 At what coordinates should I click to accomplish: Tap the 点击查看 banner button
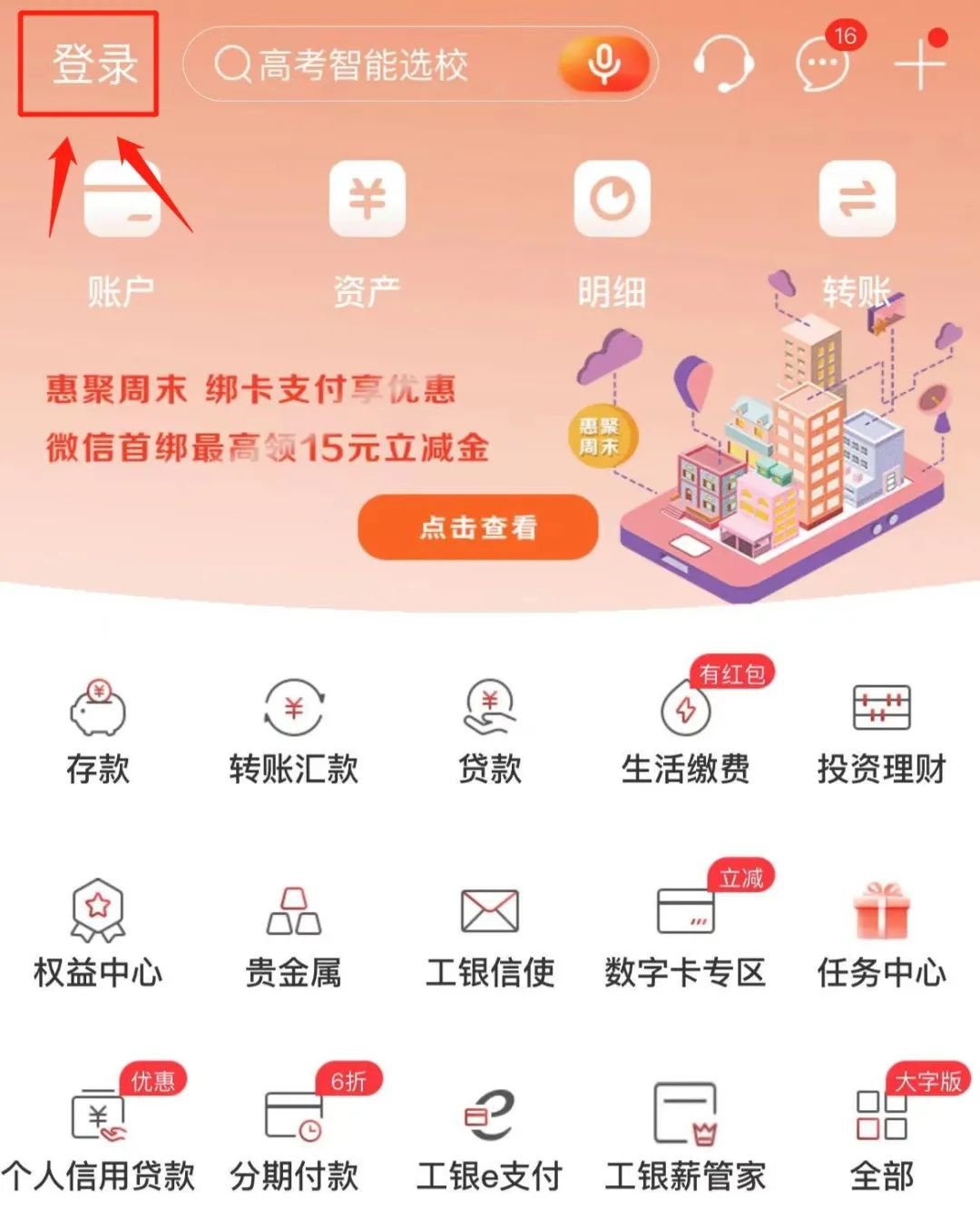(478, 527)
